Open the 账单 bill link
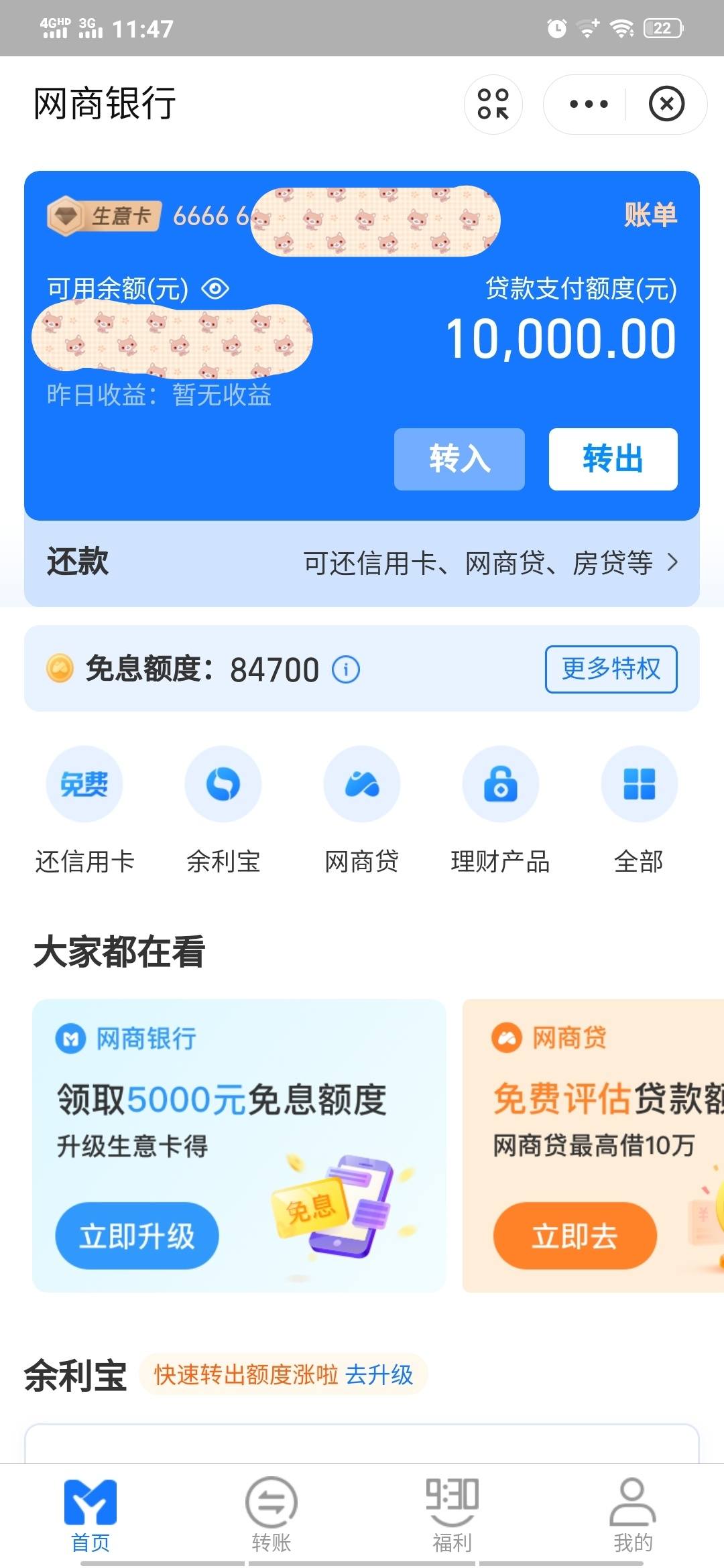The width and height of the screenshot is (724, 1568). pyautogui.click(x=650, y=216)
